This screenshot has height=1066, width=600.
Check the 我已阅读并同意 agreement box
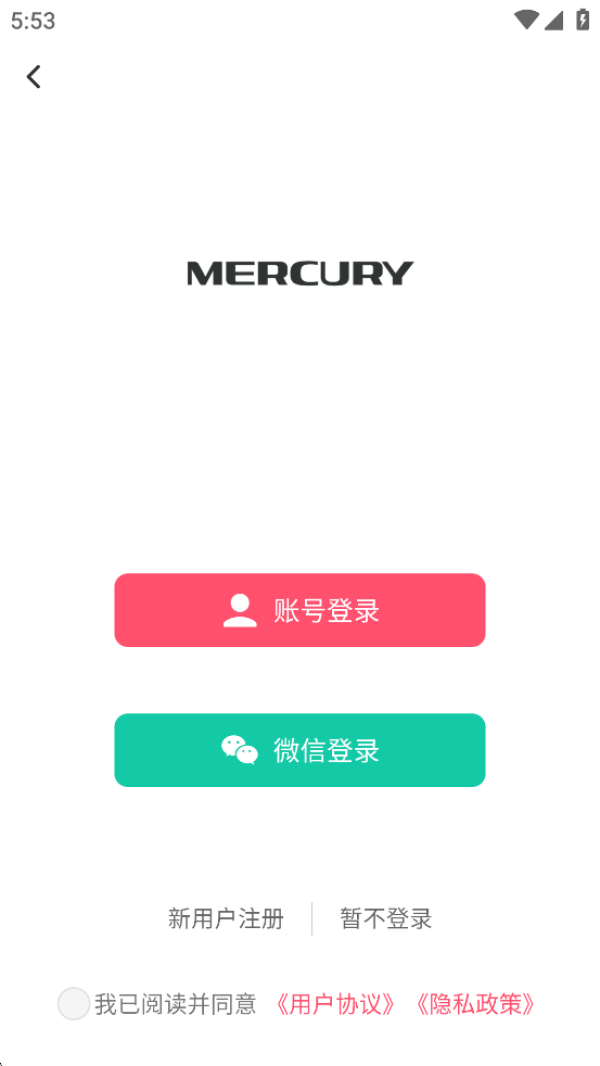[73, 1003]
